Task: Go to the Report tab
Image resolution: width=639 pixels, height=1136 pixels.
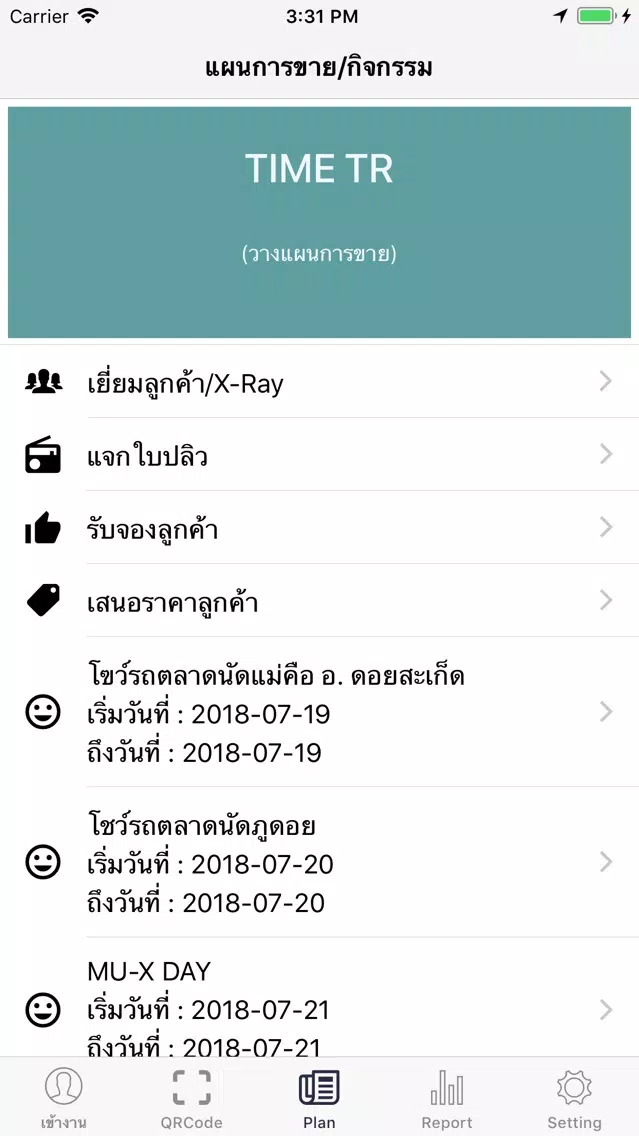Action: (x=447, y=1097)
